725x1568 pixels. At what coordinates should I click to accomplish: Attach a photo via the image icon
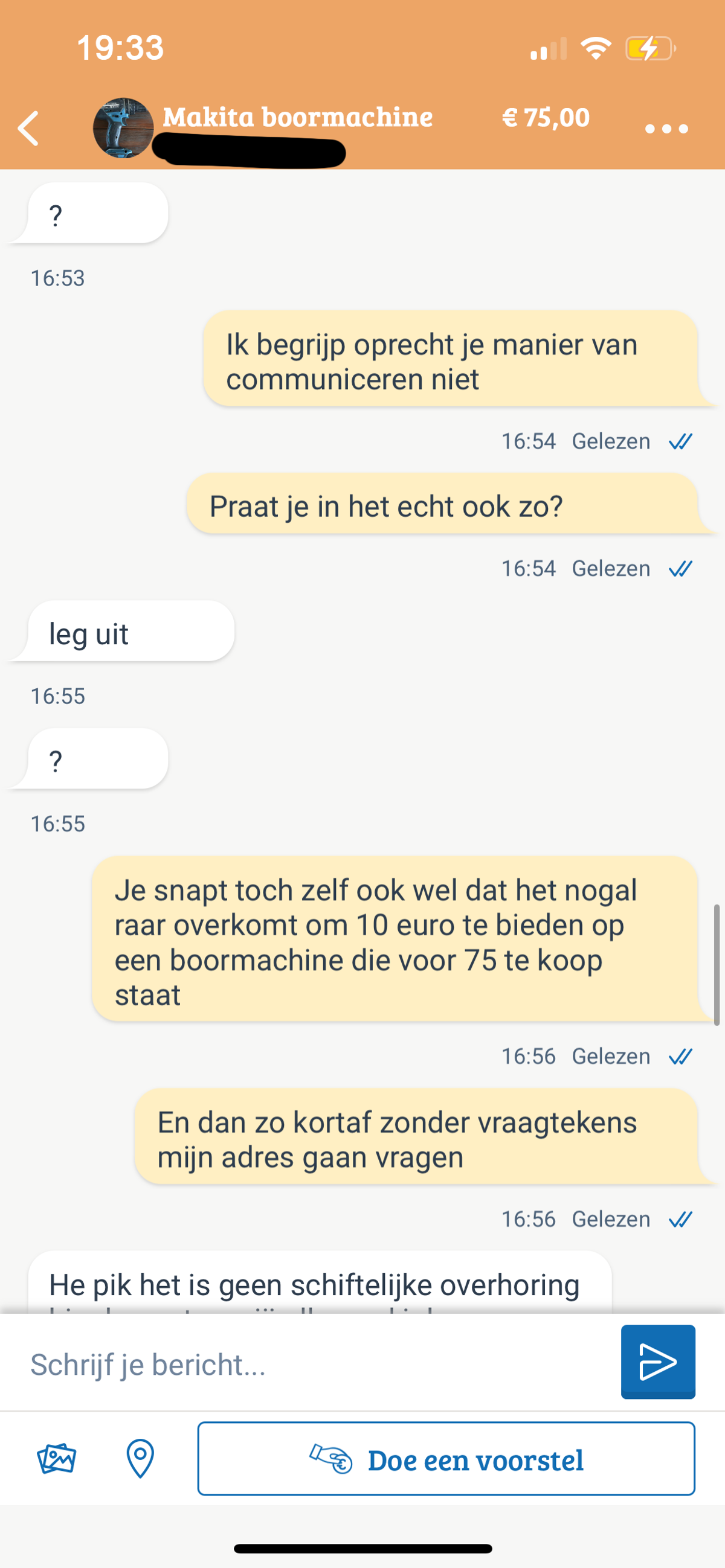tap(56, 1459)
